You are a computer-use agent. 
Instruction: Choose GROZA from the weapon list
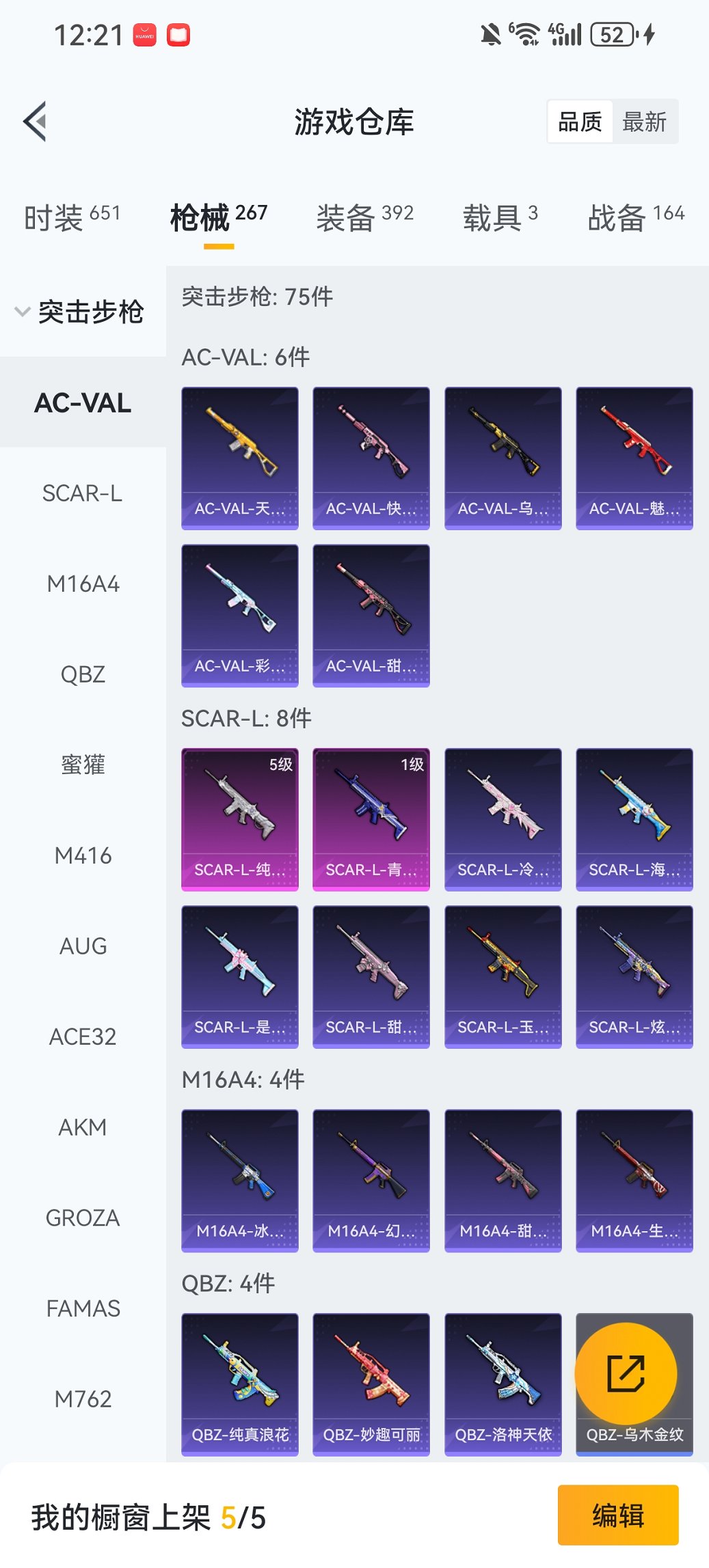[83, 1218]
